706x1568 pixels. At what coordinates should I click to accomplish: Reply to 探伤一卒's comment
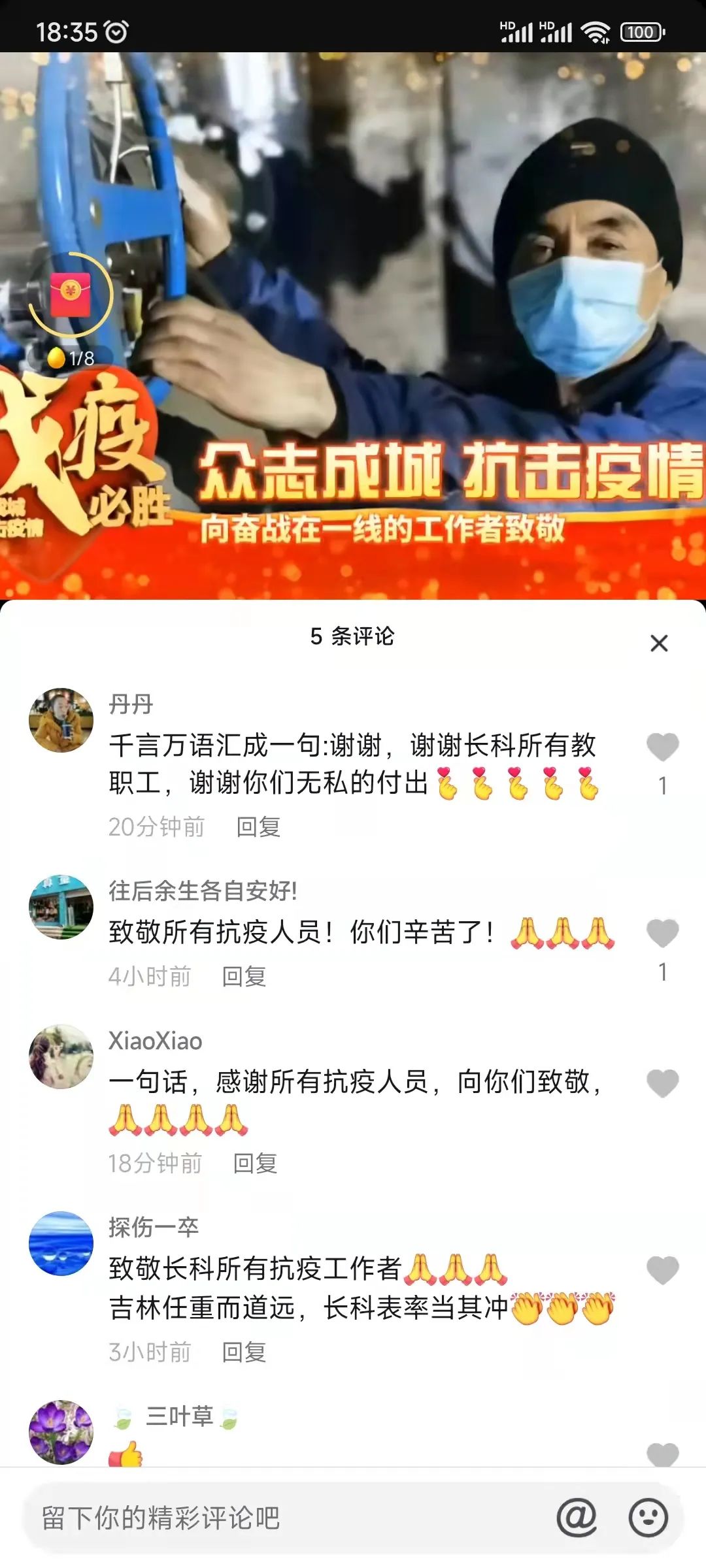[244, 1352]
